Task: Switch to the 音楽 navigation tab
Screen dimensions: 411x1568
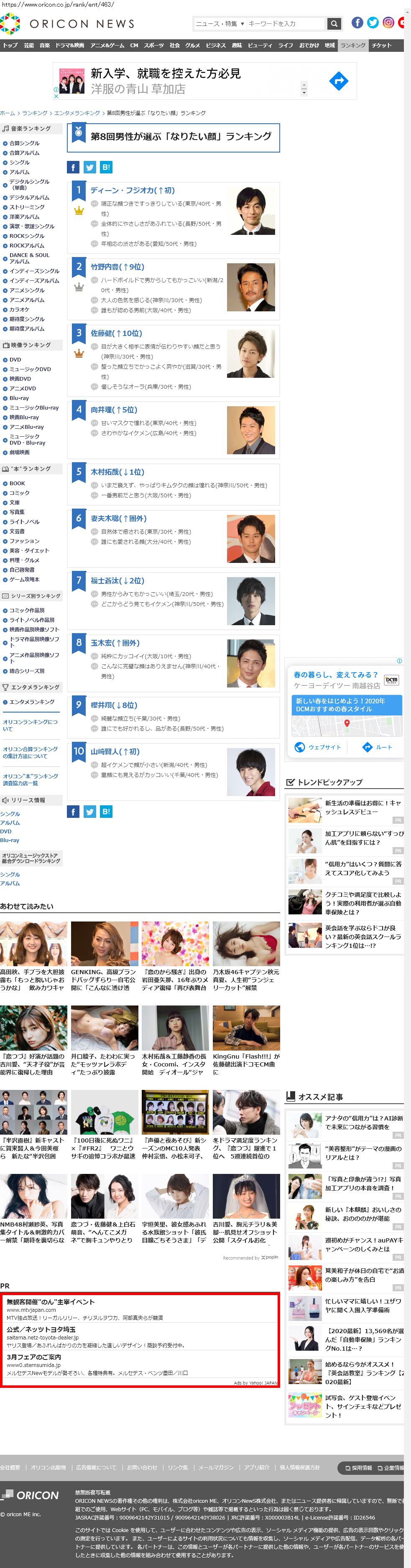Action: (x=45, y=46)
